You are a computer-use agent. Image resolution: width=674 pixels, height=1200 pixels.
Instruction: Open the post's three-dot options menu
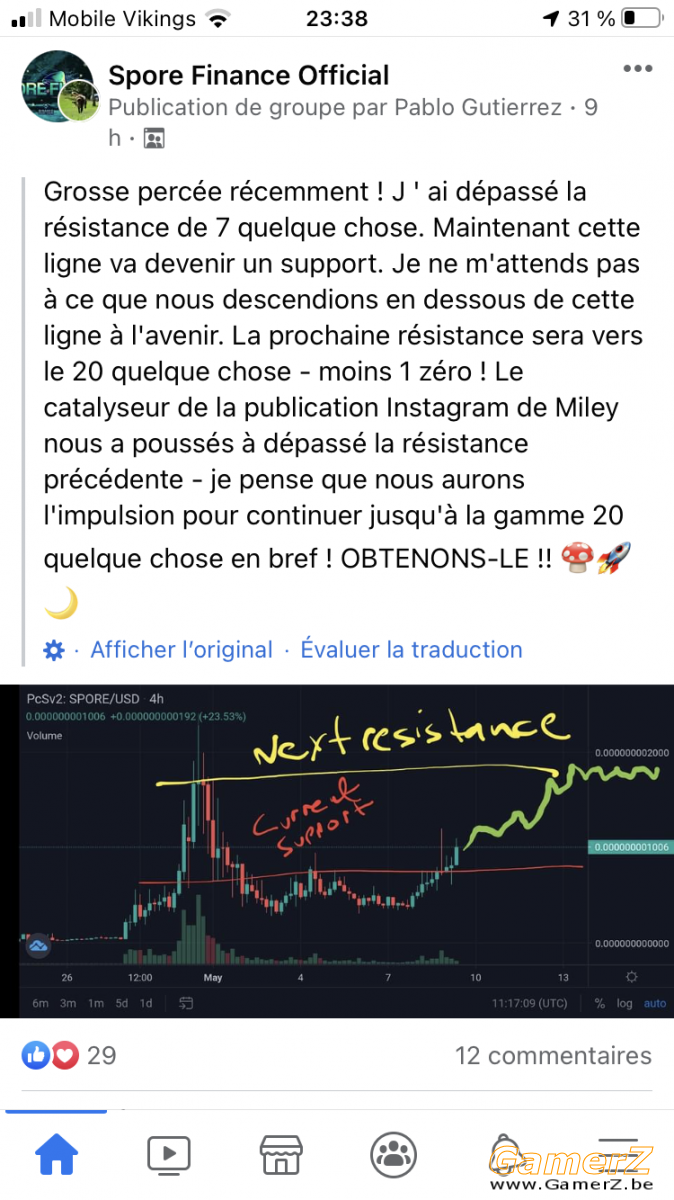[638, 69]
